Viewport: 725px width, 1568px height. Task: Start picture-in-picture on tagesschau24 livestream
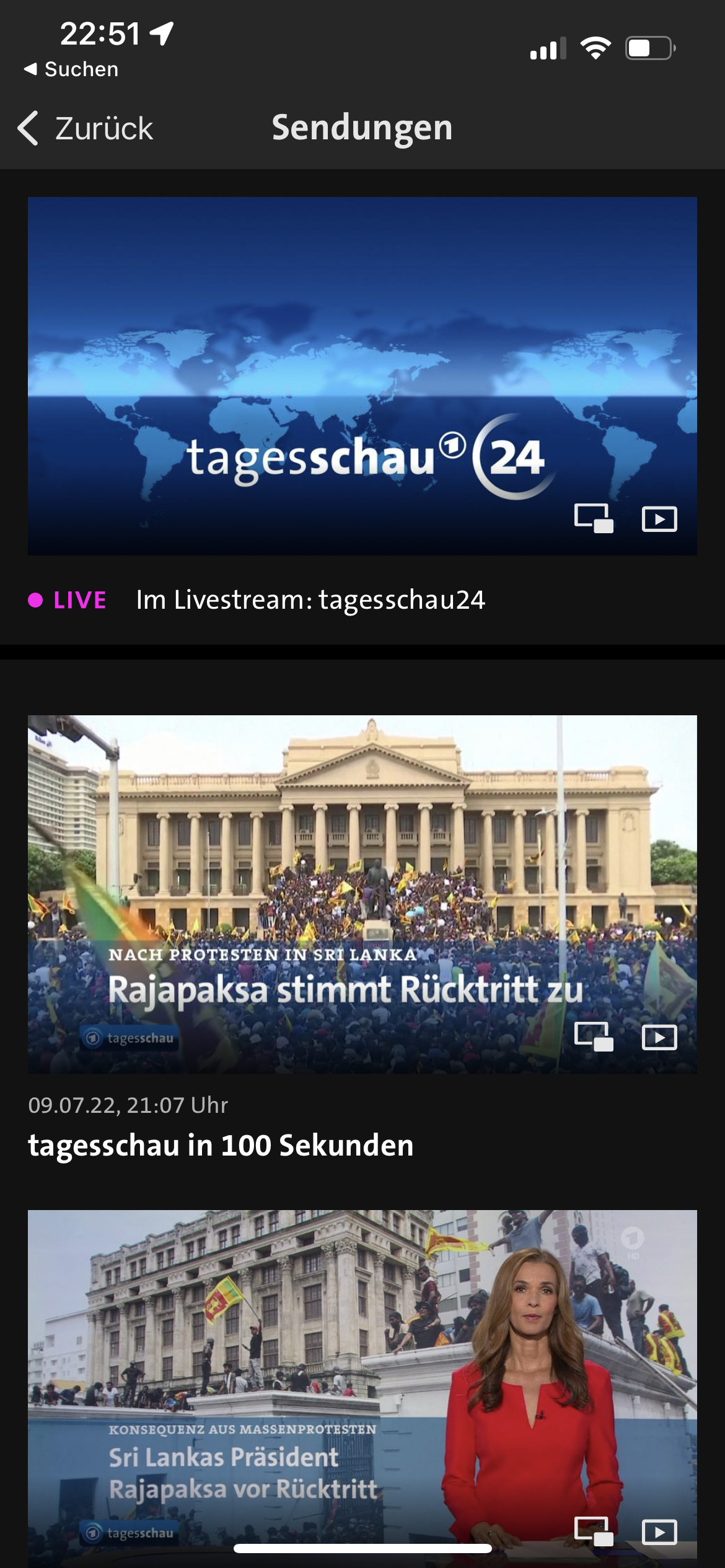tap(594, 518)
